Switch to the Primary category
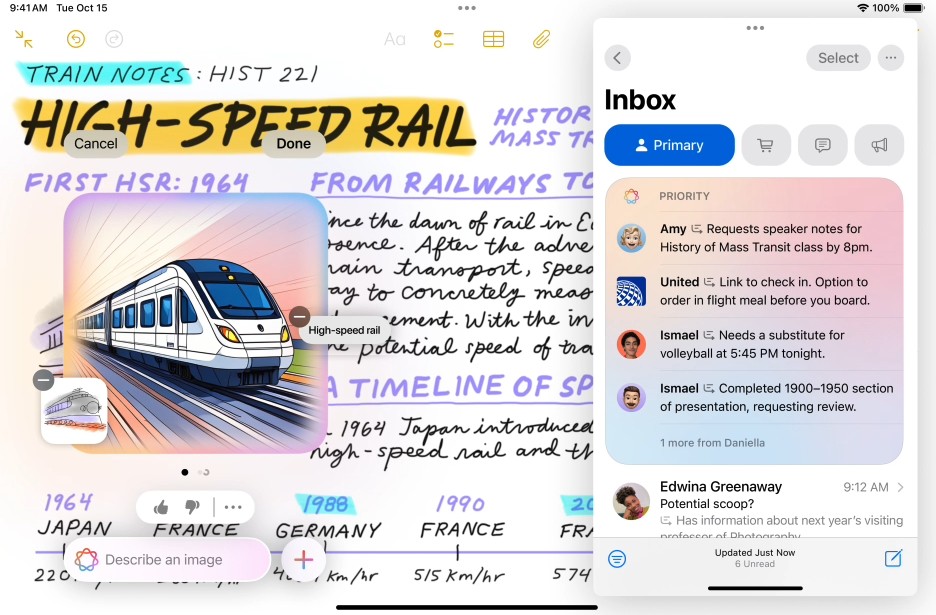This screenshot has width=936, height=615. [x=669, y=145]
